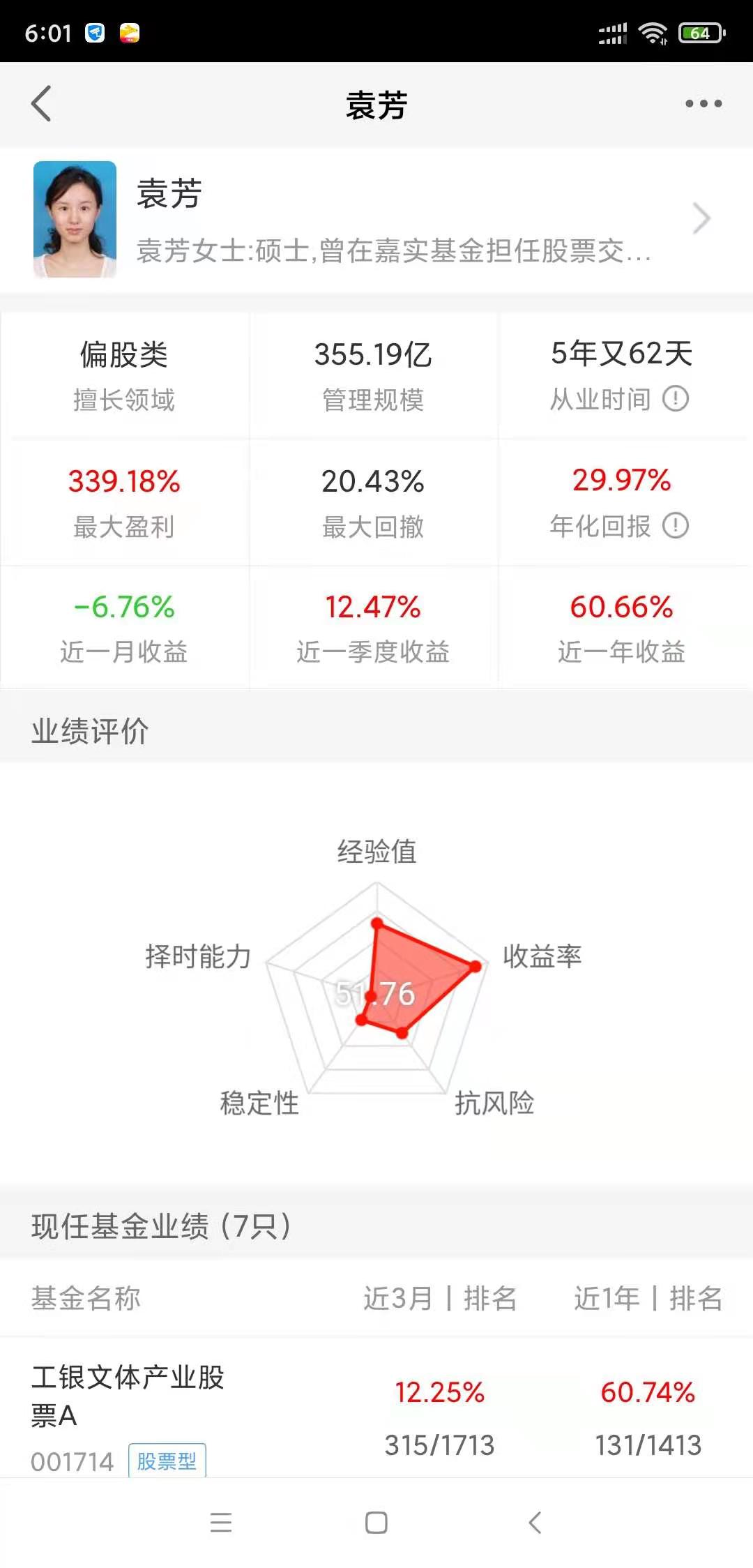Open recent apps from navigation bar
753x1568 pixels.
[x=220, y=1522]
